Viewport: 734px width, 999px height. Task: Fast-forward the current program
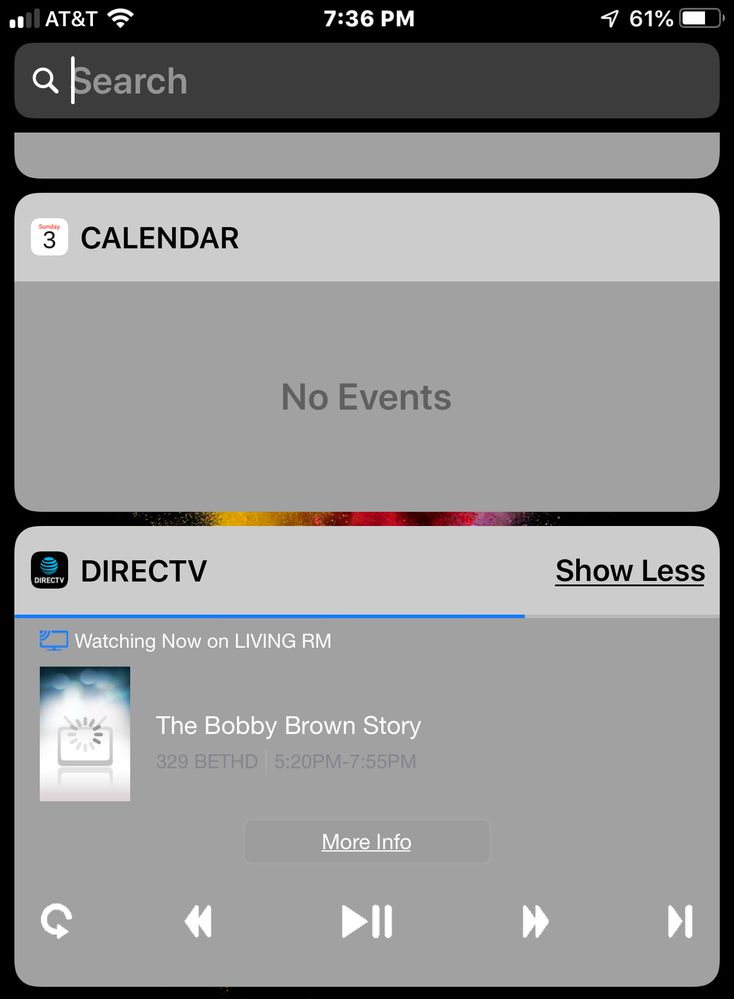pyautogui.click(x=535, y=921)
